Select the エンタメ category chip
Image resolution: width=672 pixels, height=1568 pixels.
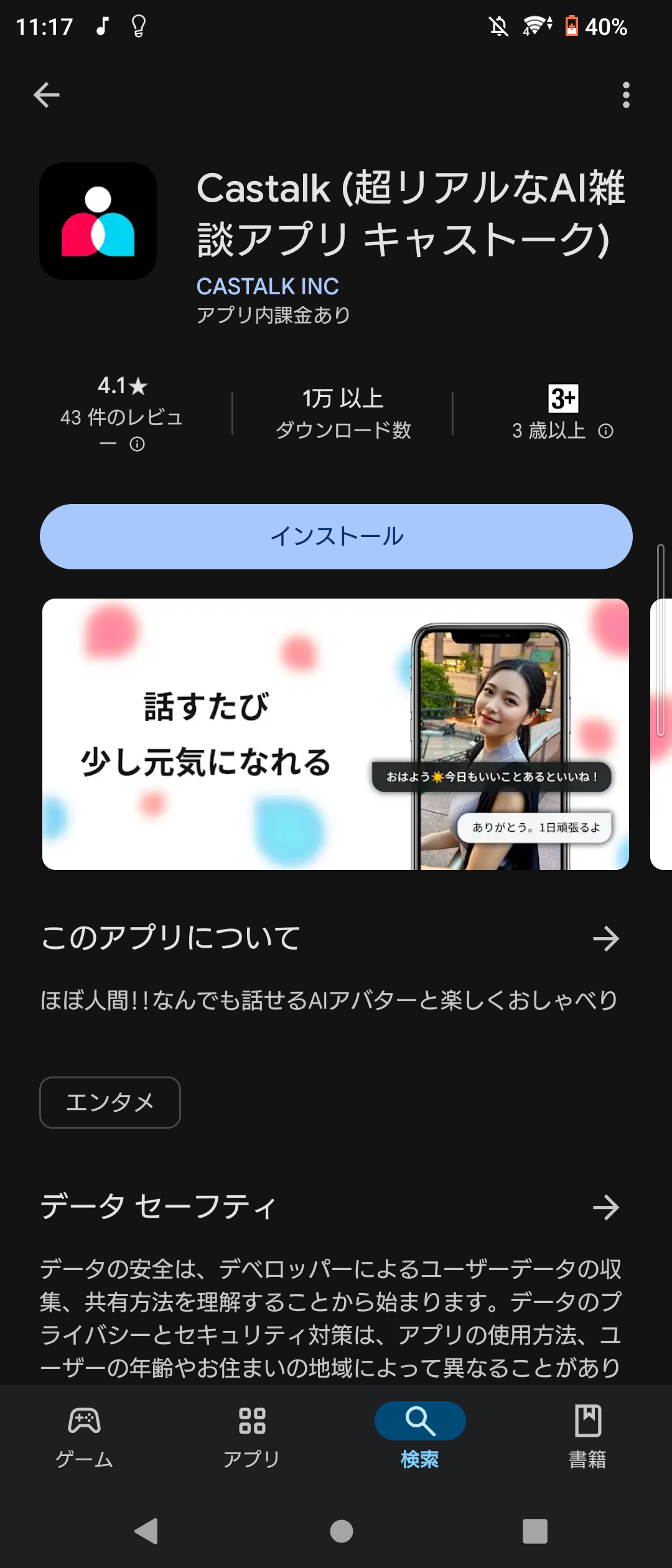coord(110,1102)
